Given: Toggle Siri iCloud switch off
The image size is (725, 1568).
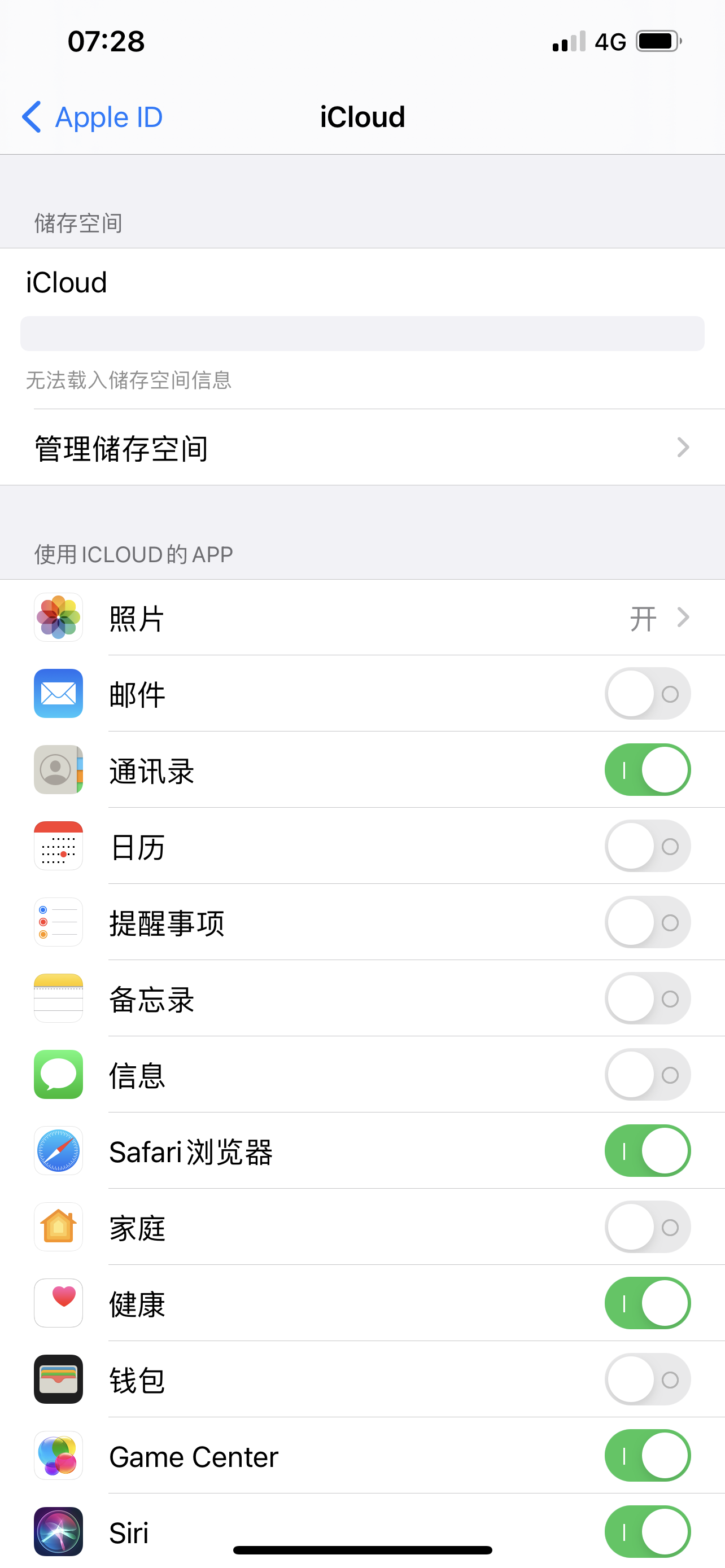Looking at the screenshot, I should [x=647, y=1531].
